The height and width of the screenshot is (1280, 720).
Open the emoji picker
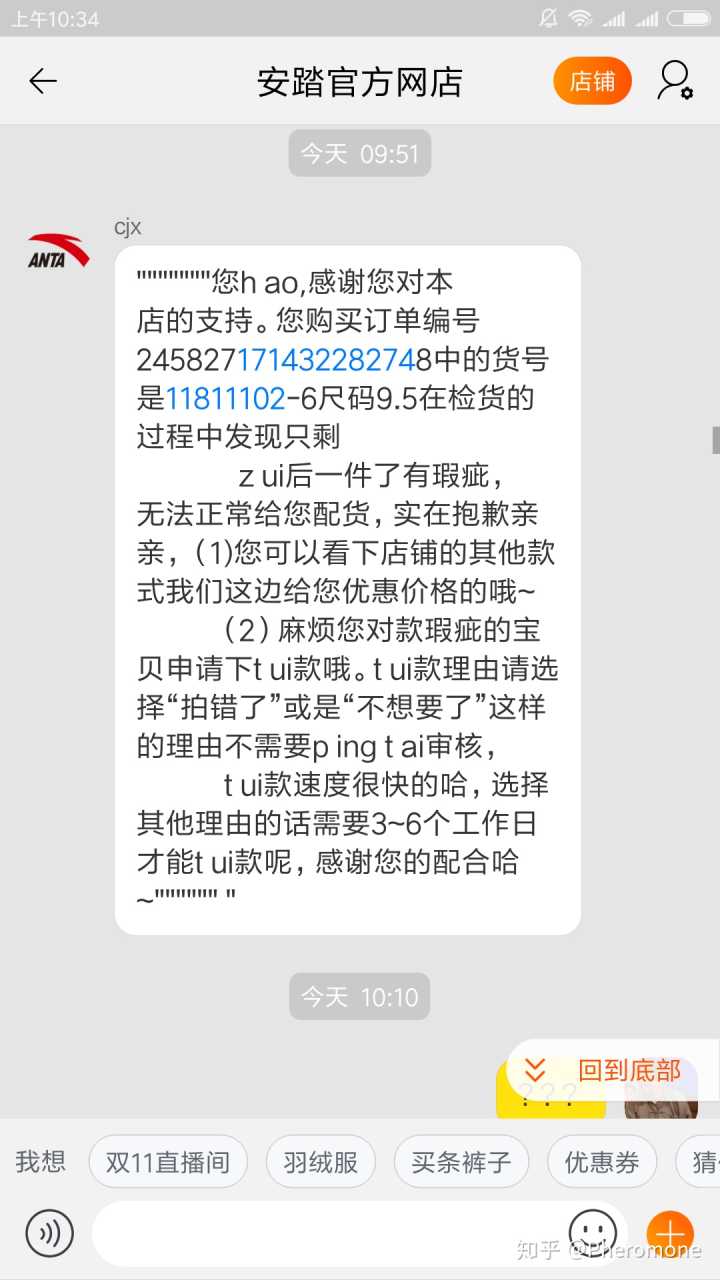(x=592, y=1231)
